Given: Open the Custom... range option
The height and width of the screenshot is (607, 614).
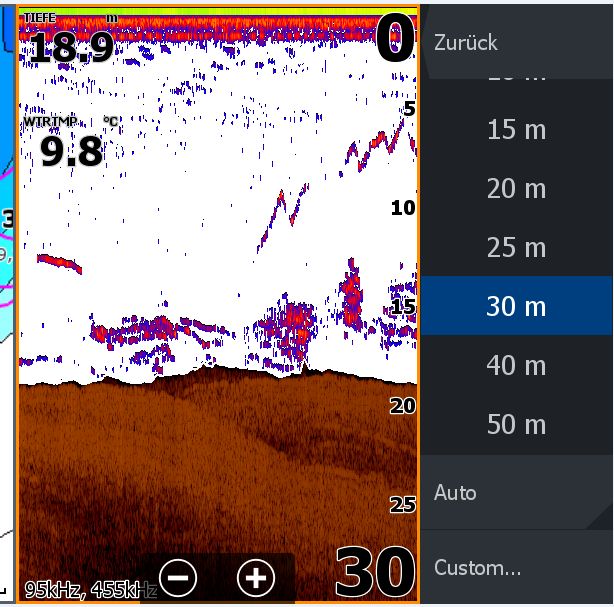Looking at the screenshot, I should point(478,568).
